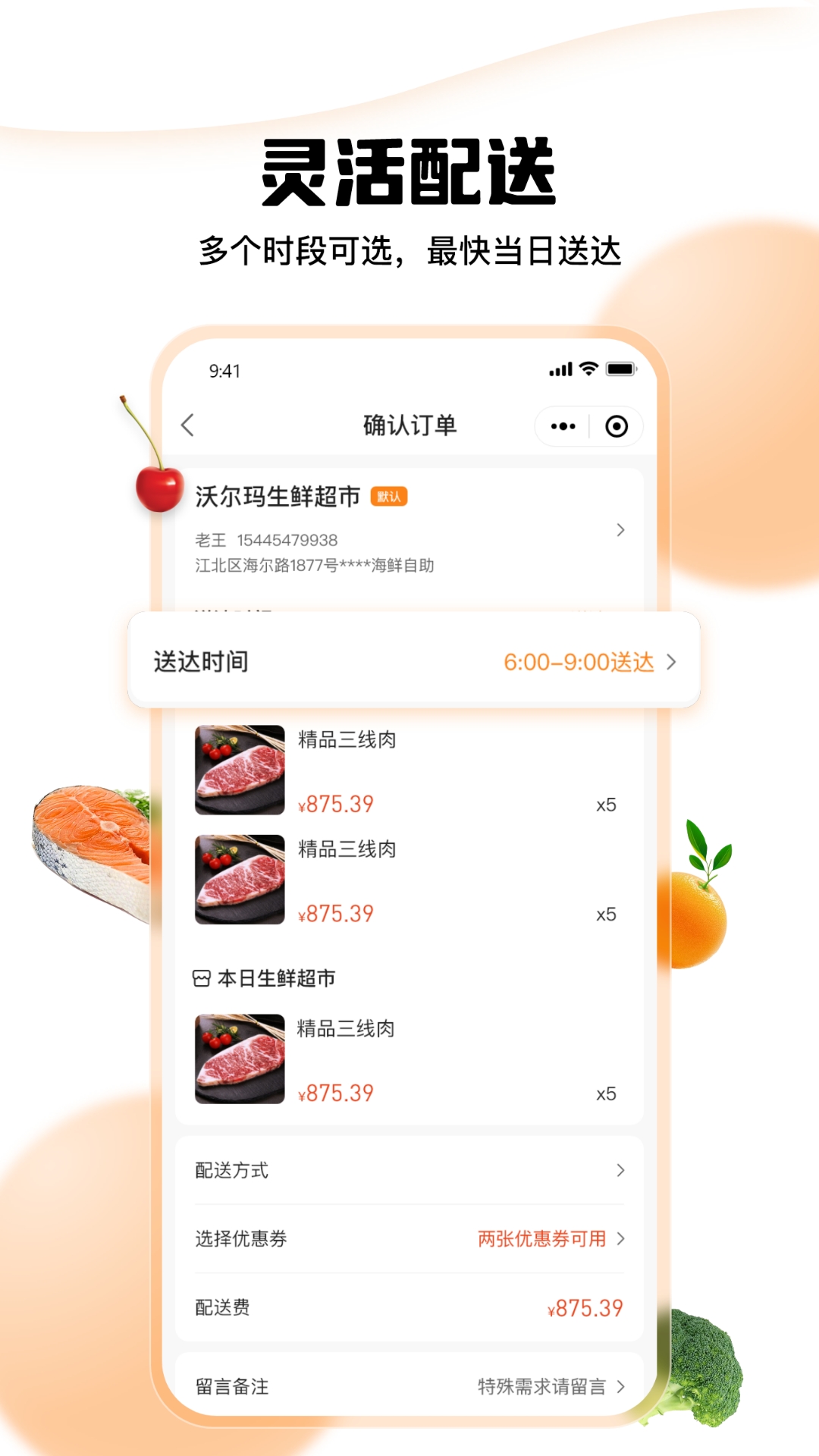Tap 留言备注 to leave a note
The image size is (819, 1456).
pyautogui.click(x=230, y=1388)
